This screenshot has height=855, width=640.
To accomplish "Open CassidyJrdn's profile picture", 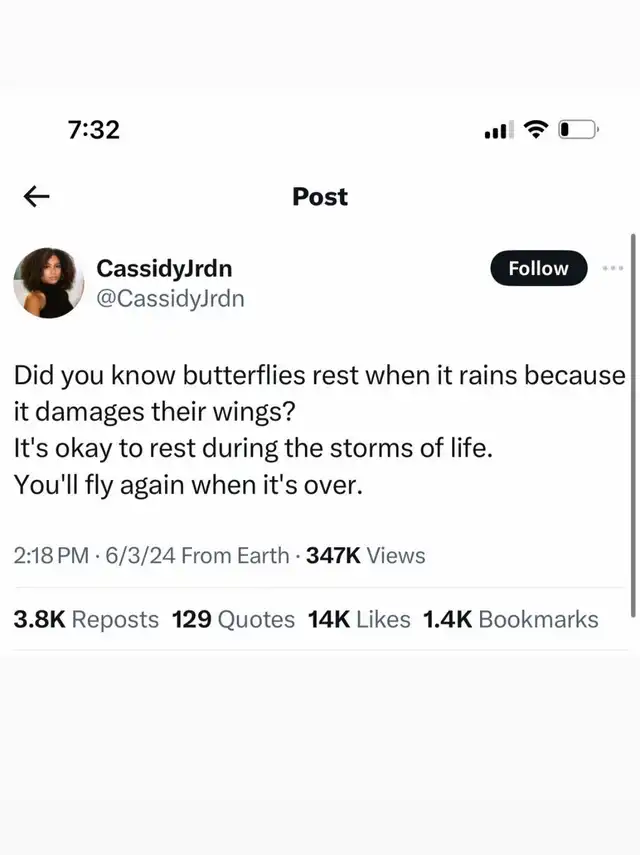I will coord(48,283).
